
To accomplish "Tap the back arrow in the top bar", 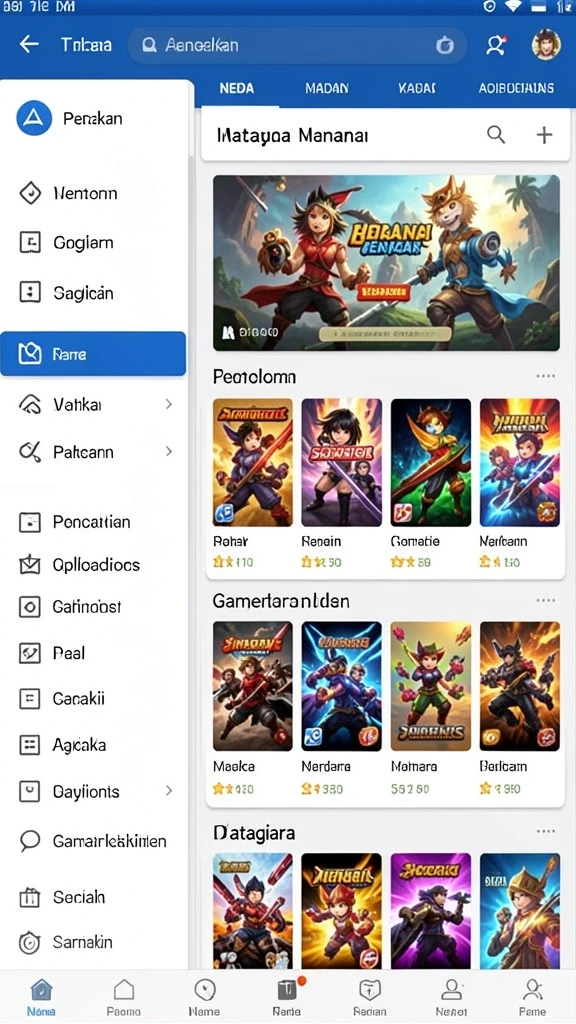I will tap(29, 44).
